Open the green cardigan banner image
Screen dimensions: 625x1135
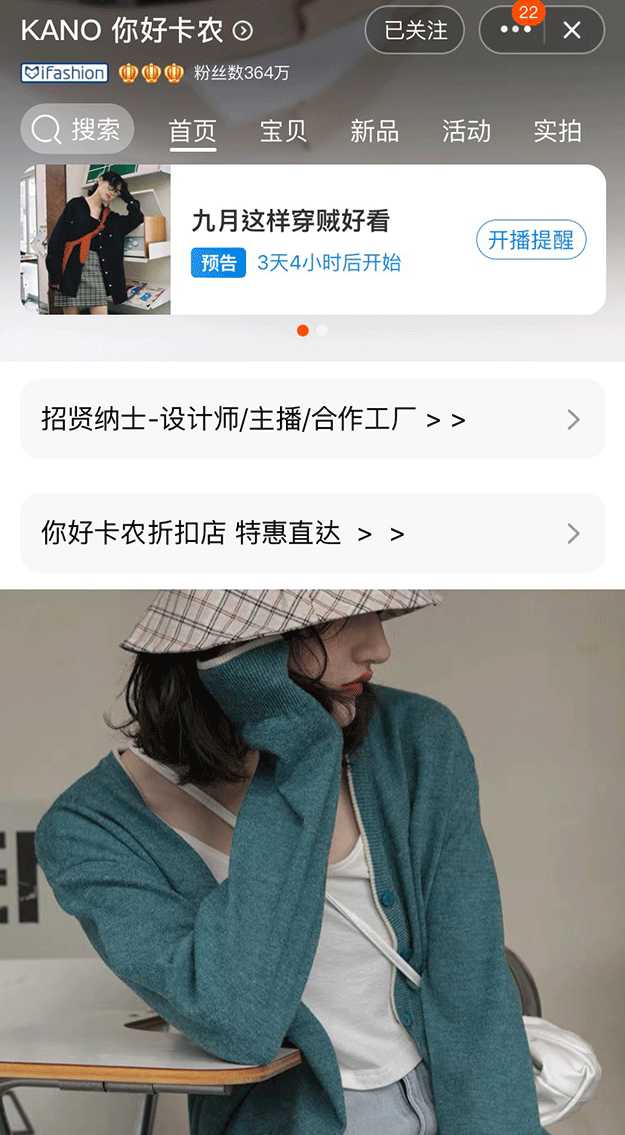coord(312,860)
